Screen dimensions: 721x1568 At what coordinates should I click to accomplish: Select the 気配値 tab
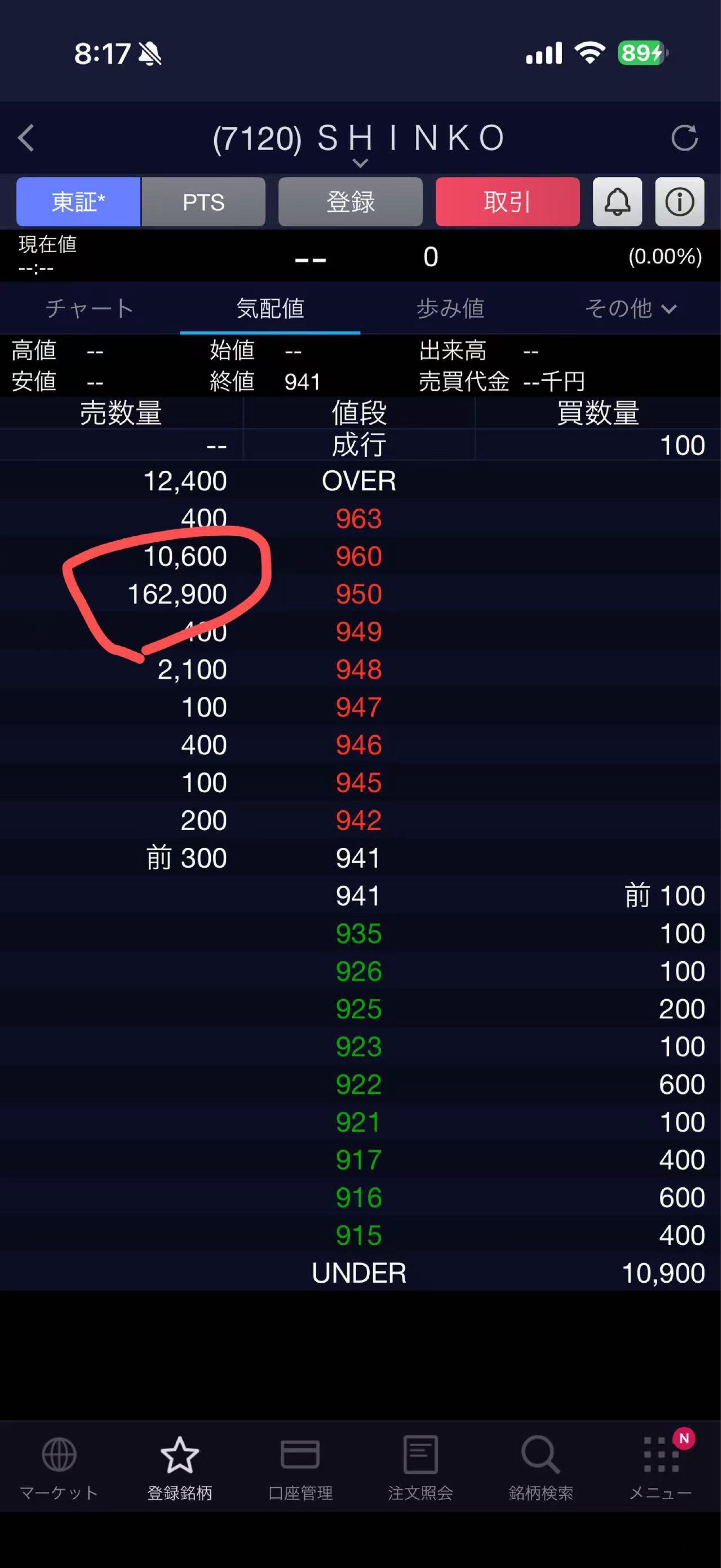270,309
